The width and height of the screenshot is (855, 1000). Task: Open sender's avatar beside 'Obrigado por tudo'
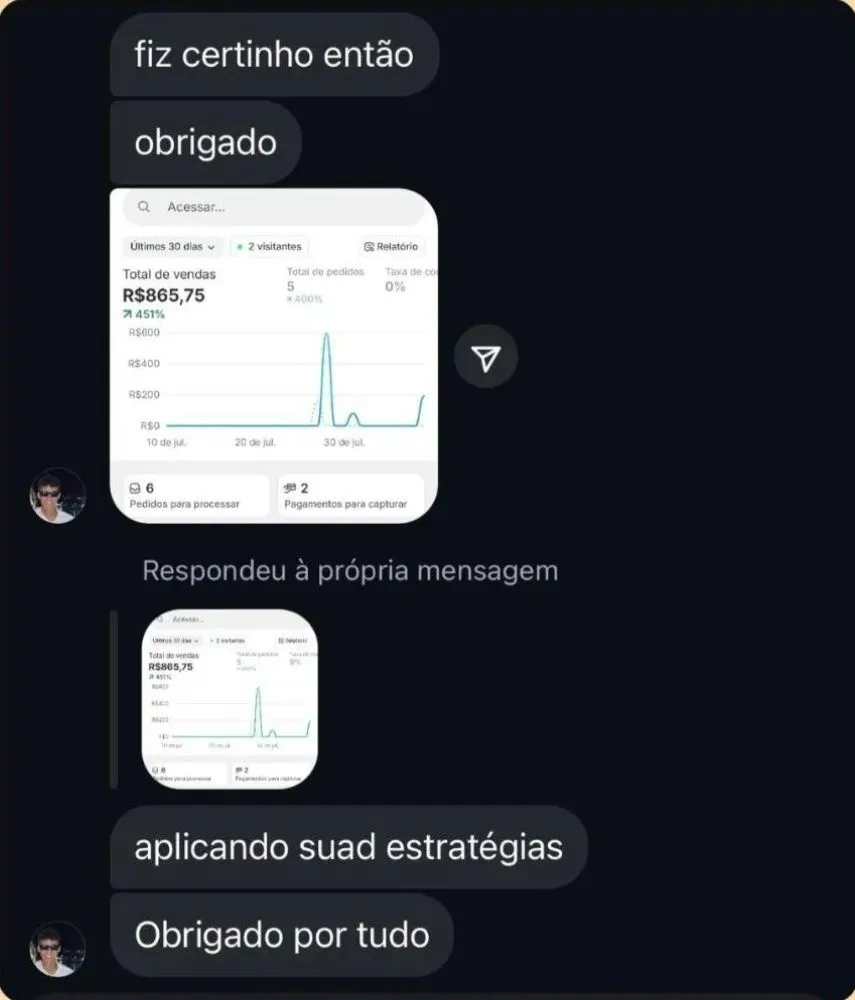click(x=57, y=948)
